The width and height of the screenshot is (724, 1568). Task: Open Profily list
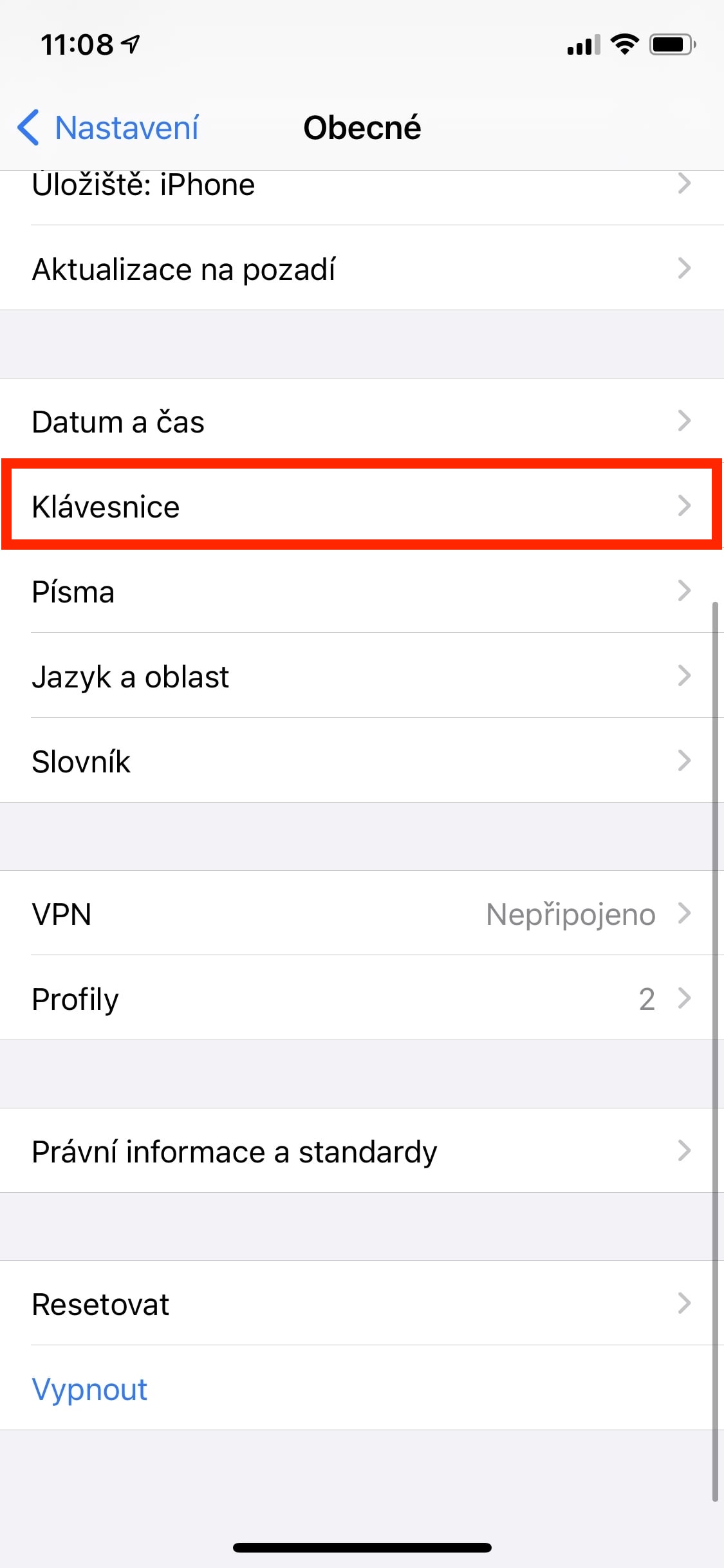(x=360, y=998)
